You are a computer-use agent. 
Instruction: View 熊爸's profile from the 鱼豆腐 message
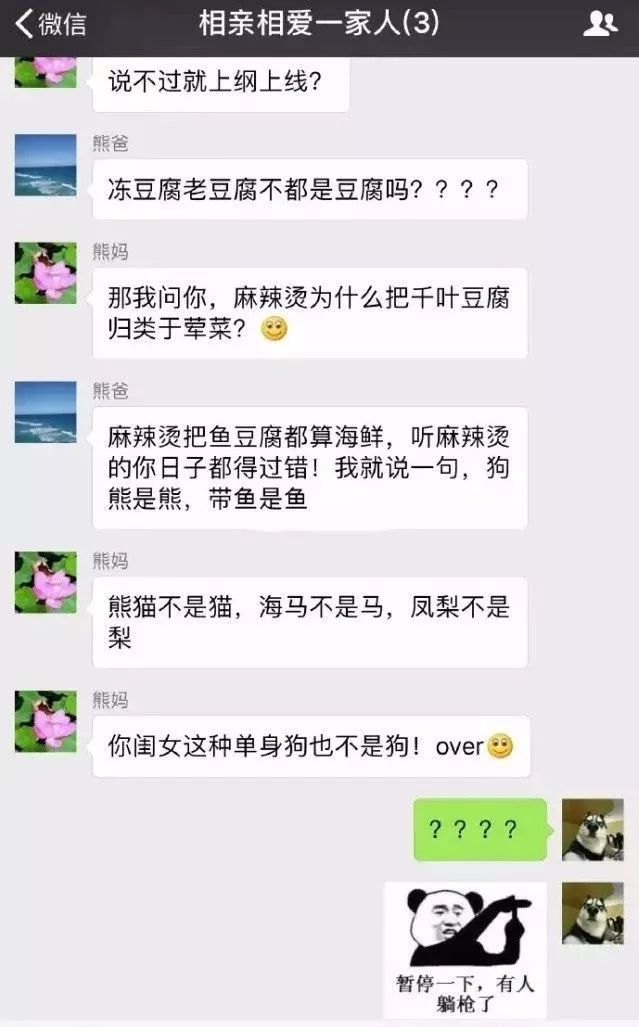pyautogui.click(x=45, y=412)
